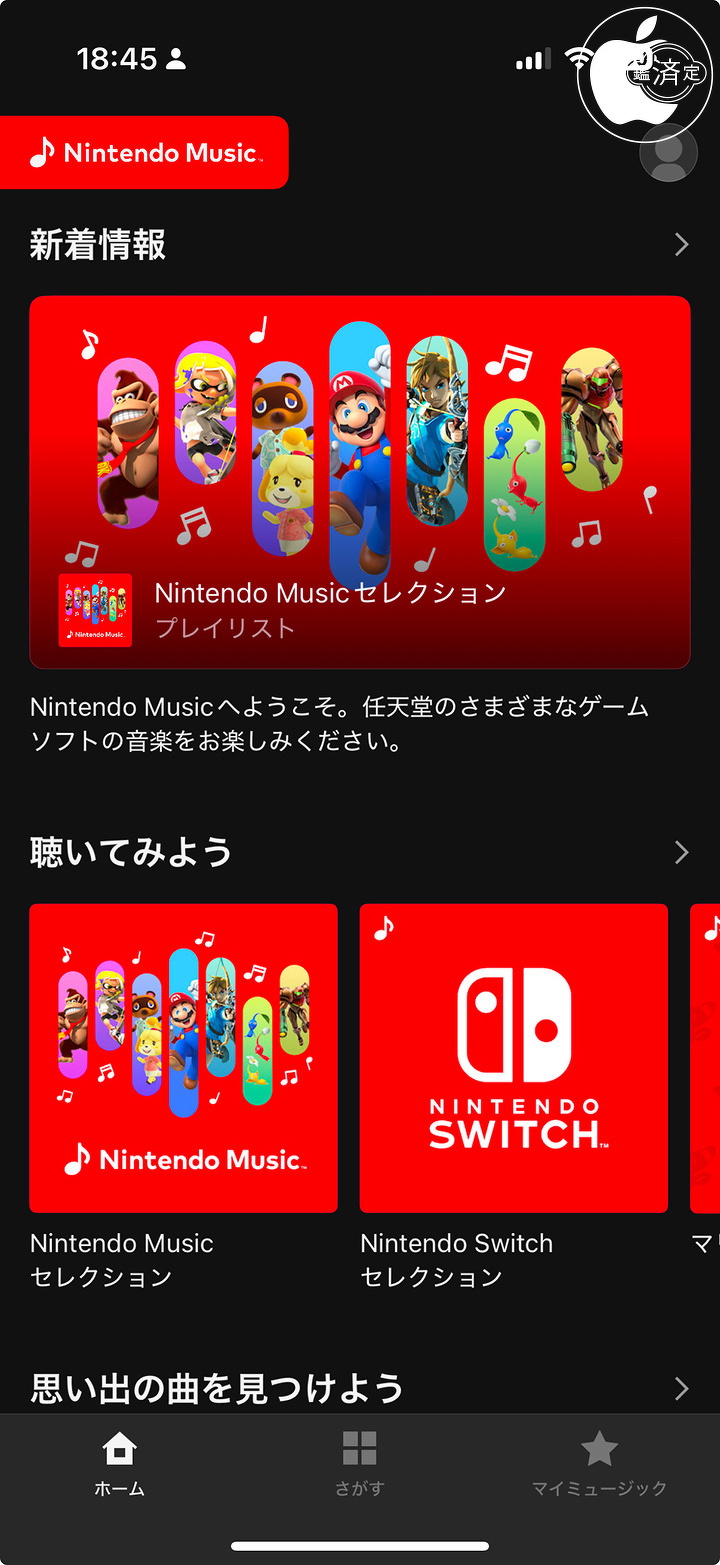
Task: Switch to the マイミュージック tab
Action: [x=599, y=1462]
